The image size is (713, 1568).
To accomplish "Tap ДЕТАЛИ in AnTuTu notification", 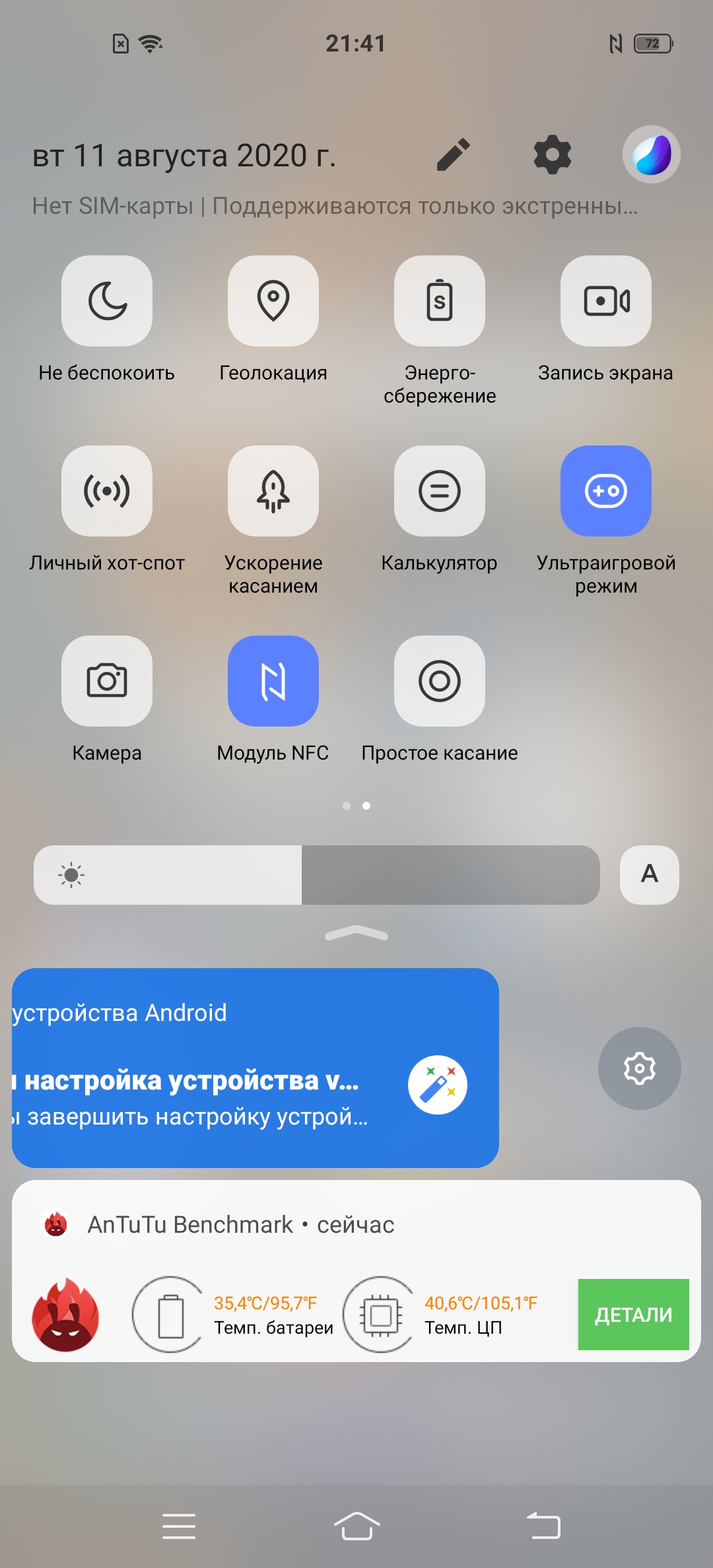I will pos(633,1315).
